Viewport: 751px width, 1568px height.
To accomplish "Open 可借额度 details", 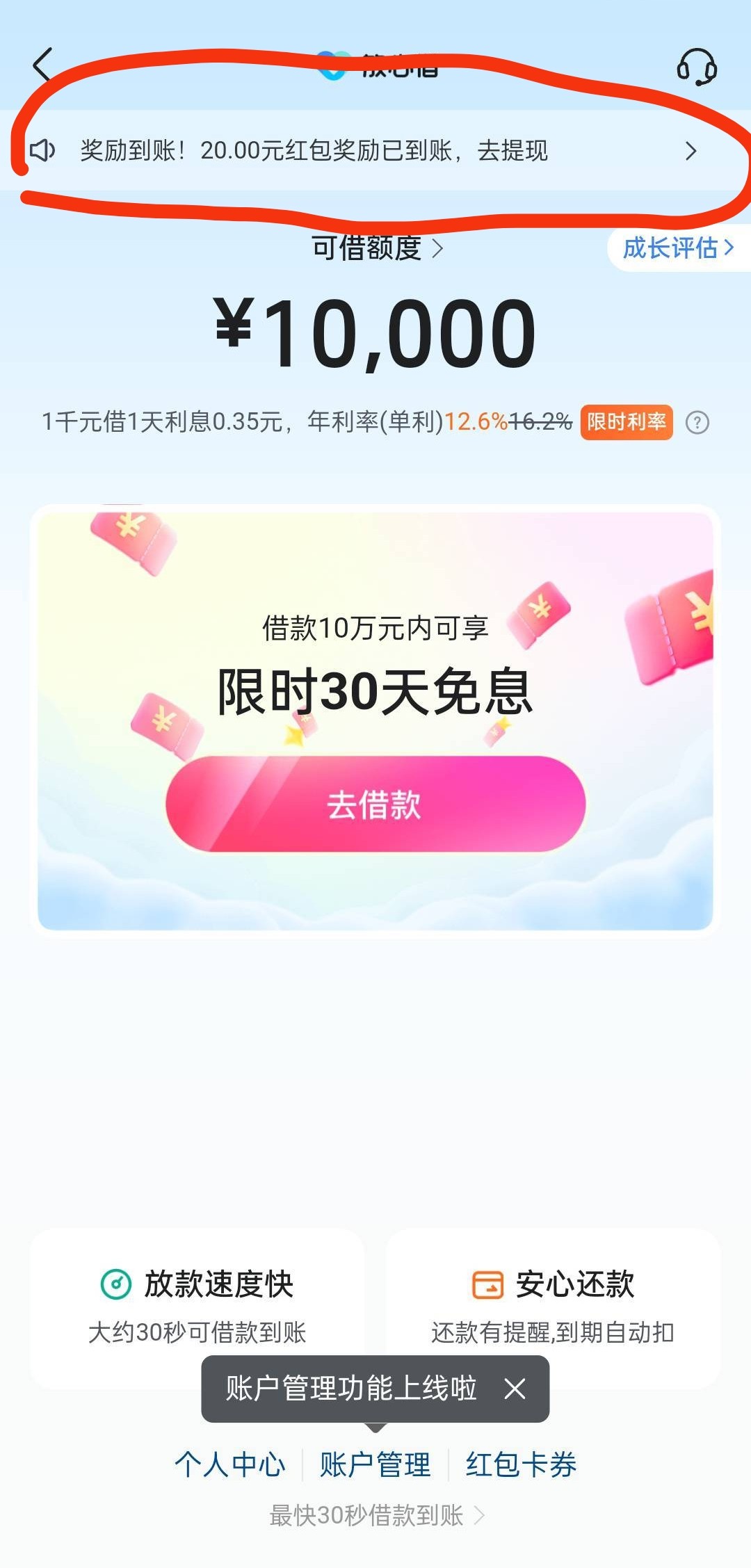I will pyautogui.click(x=376, y=248).
